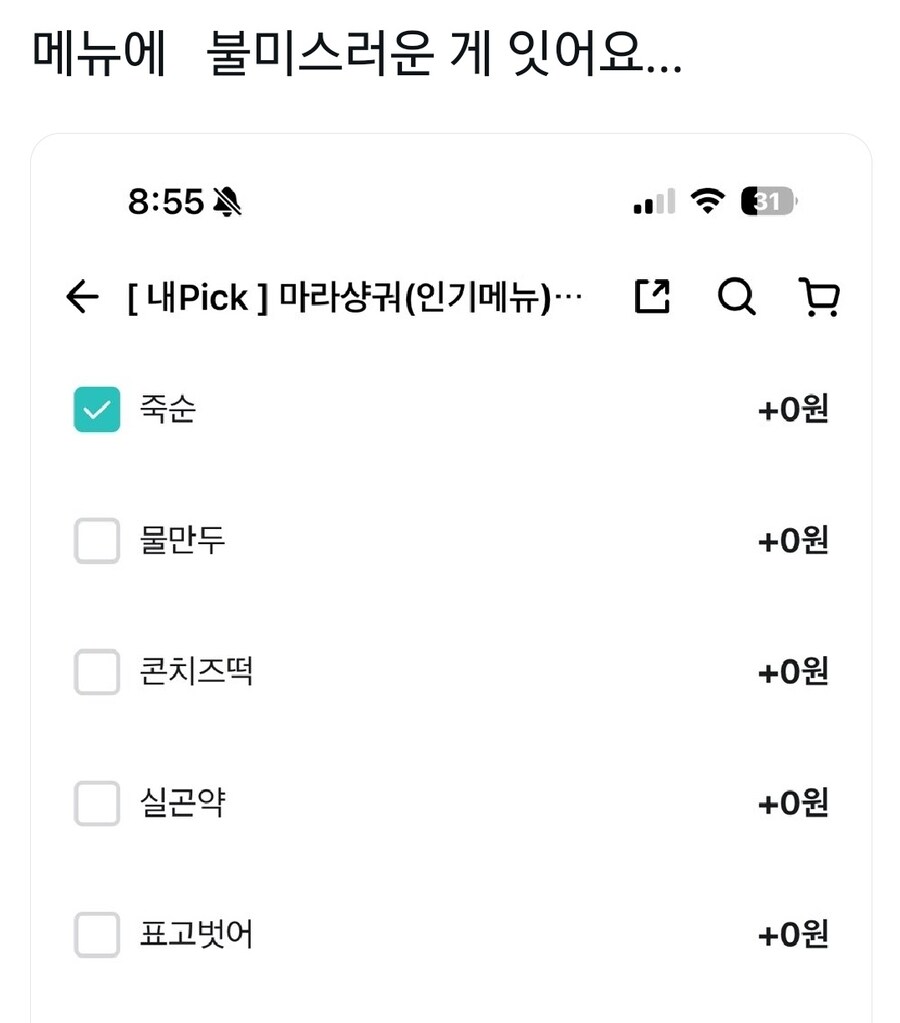
Task: Tap the back arrow to leave the menu
Action: click(81, 297)
